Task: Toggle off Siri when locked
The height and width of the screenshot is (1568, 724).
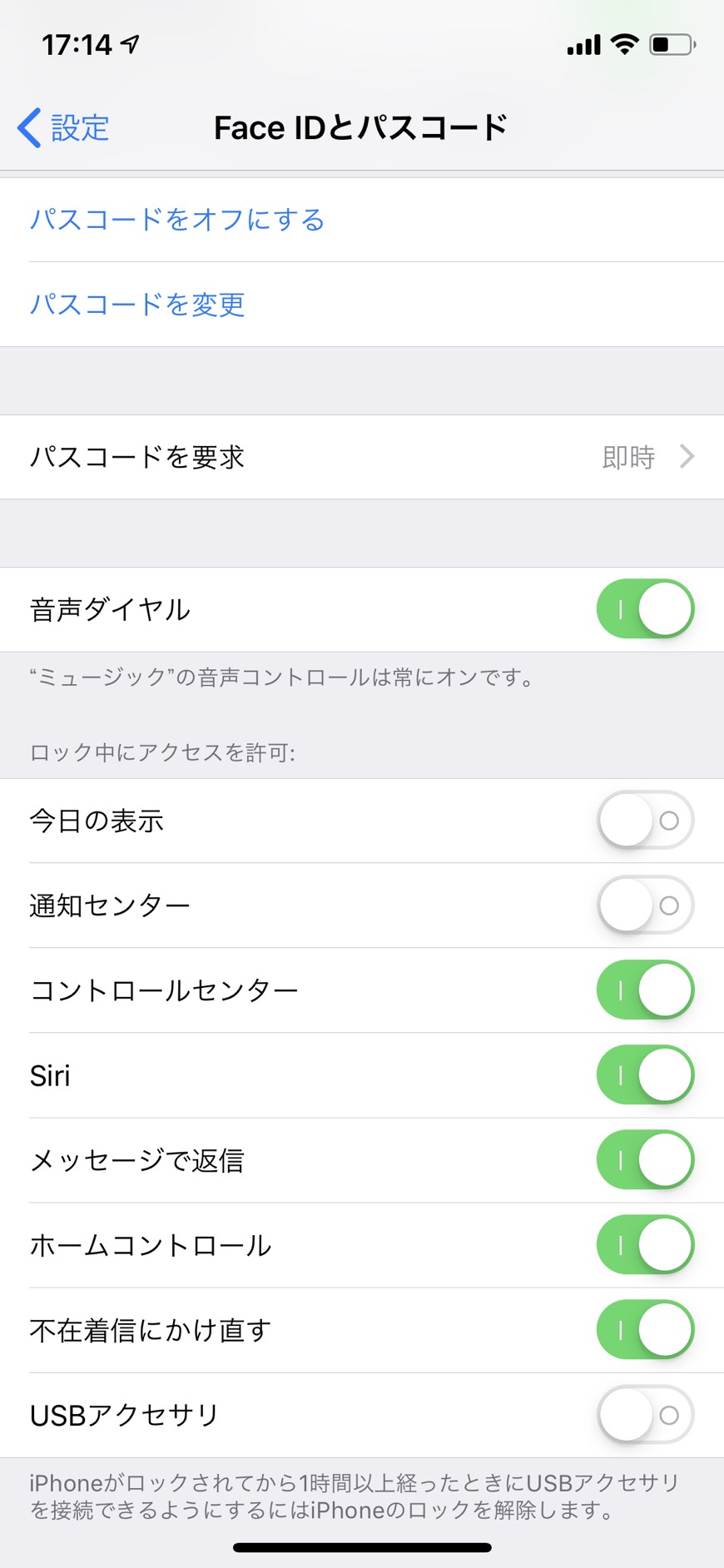Action: [x=645, y=1075]
